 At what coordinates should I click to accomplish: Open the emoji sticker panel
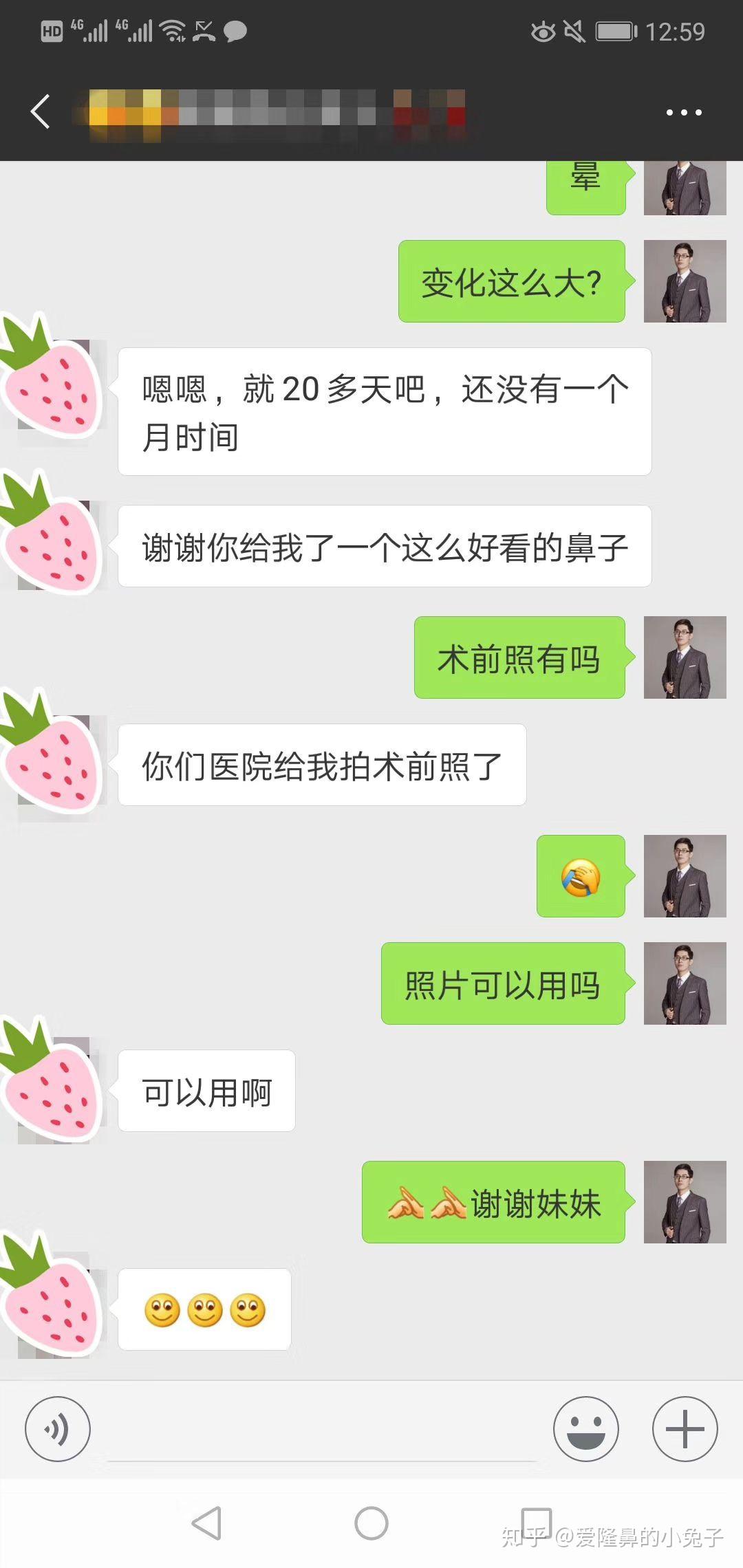(x=586, y=1429)
